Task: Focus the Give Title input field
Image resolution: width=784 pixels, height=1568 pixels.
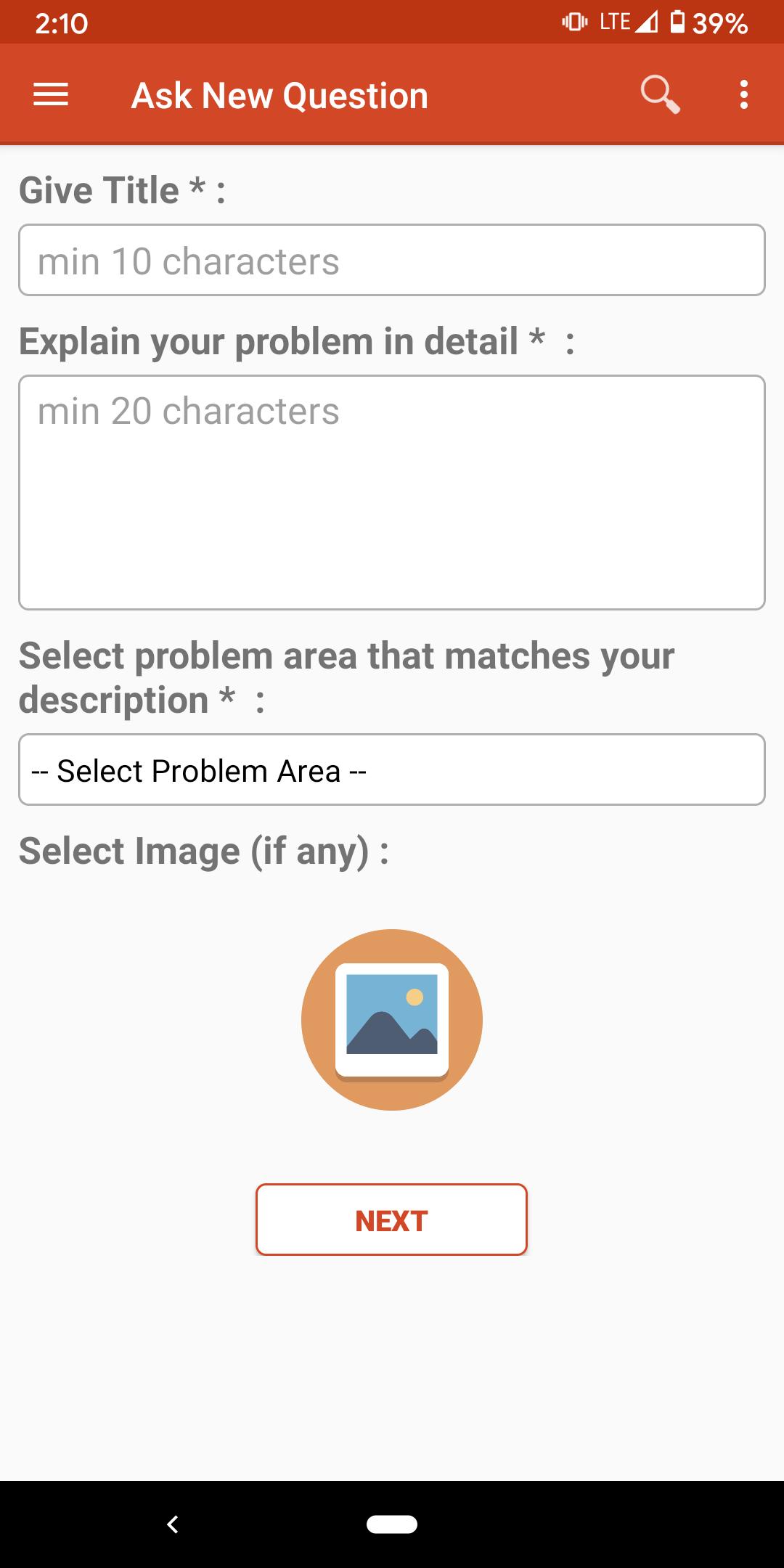Action: pos(392,260)
